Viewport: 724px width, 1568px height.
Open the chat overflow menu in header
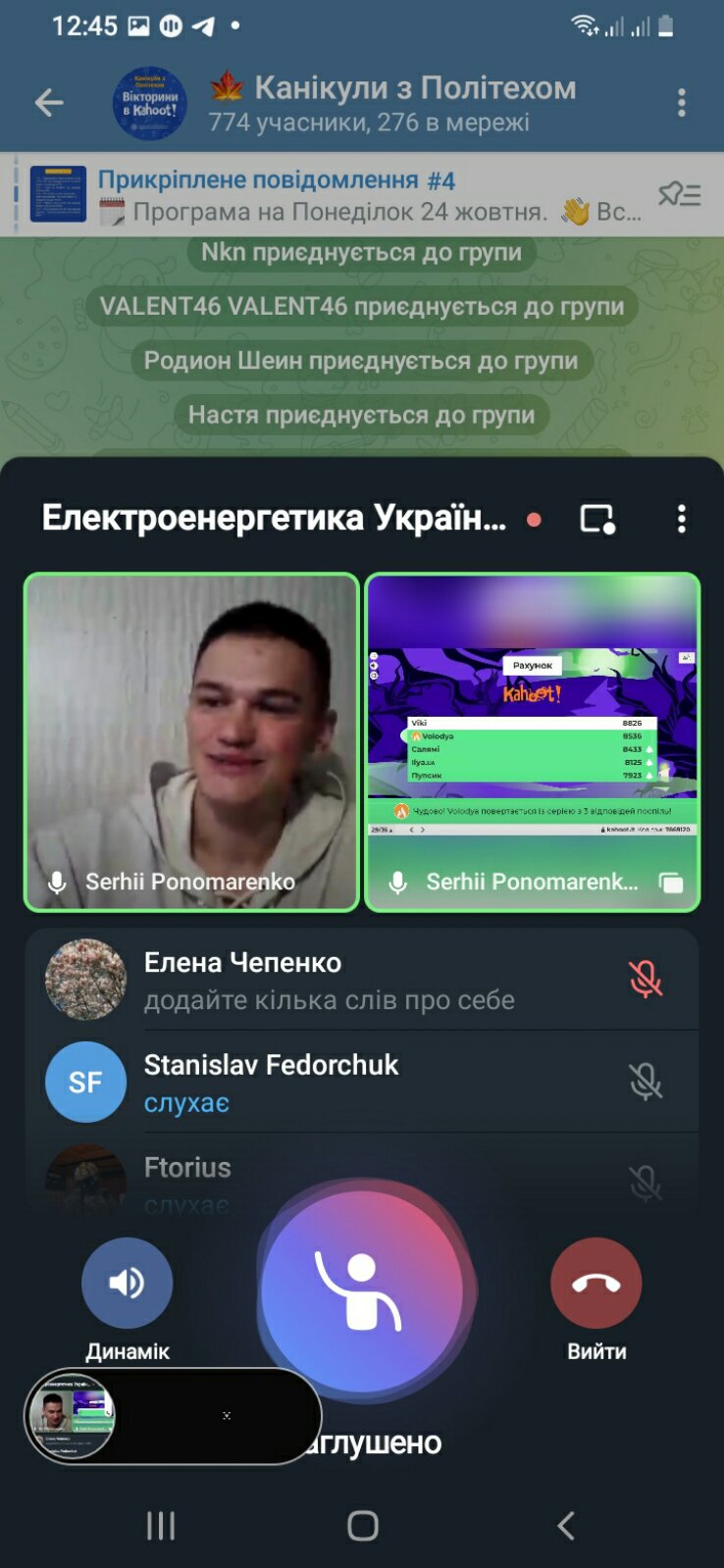pyautogui.click(x=681, y=103)
